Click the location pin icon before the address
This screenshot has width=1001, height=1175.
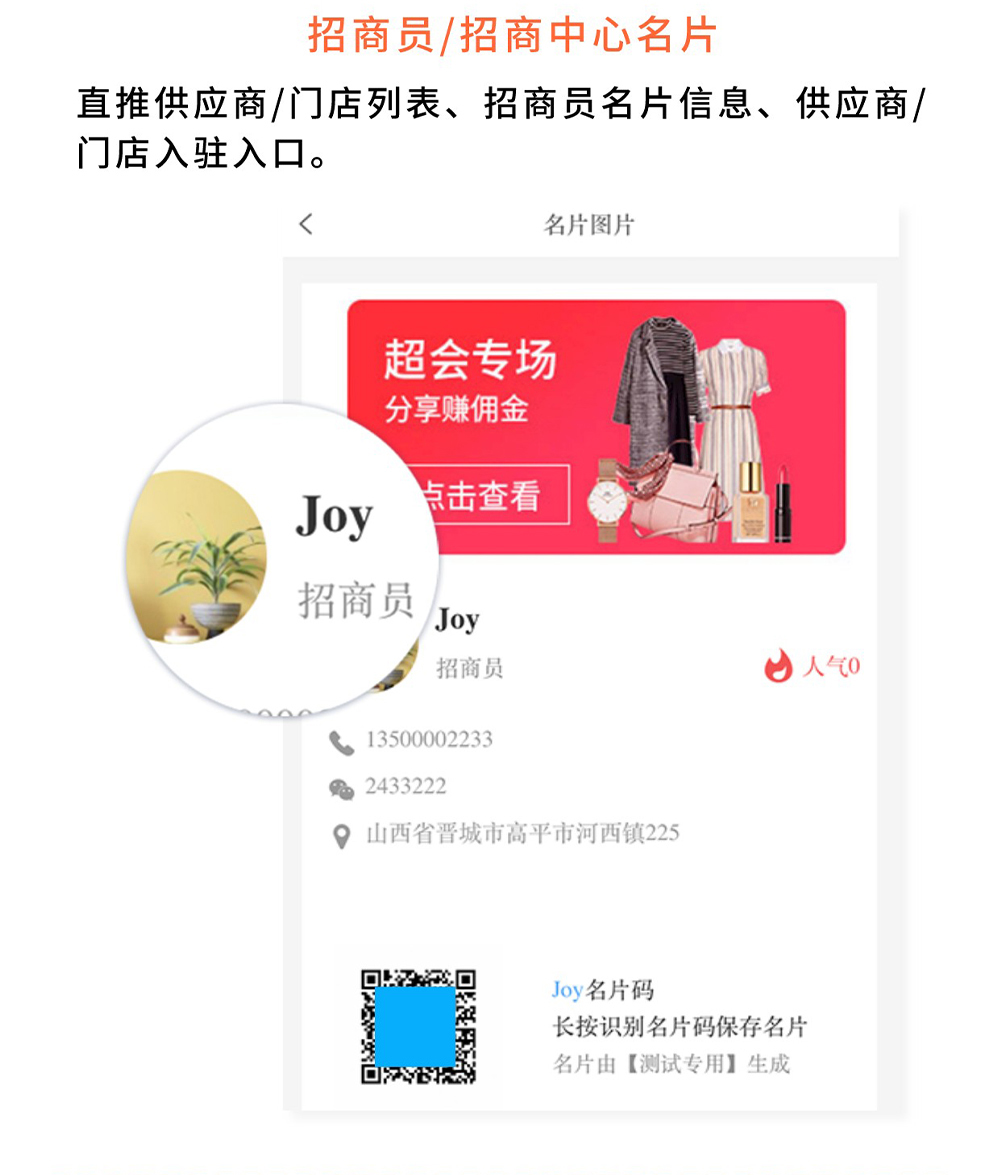point(343,833)
